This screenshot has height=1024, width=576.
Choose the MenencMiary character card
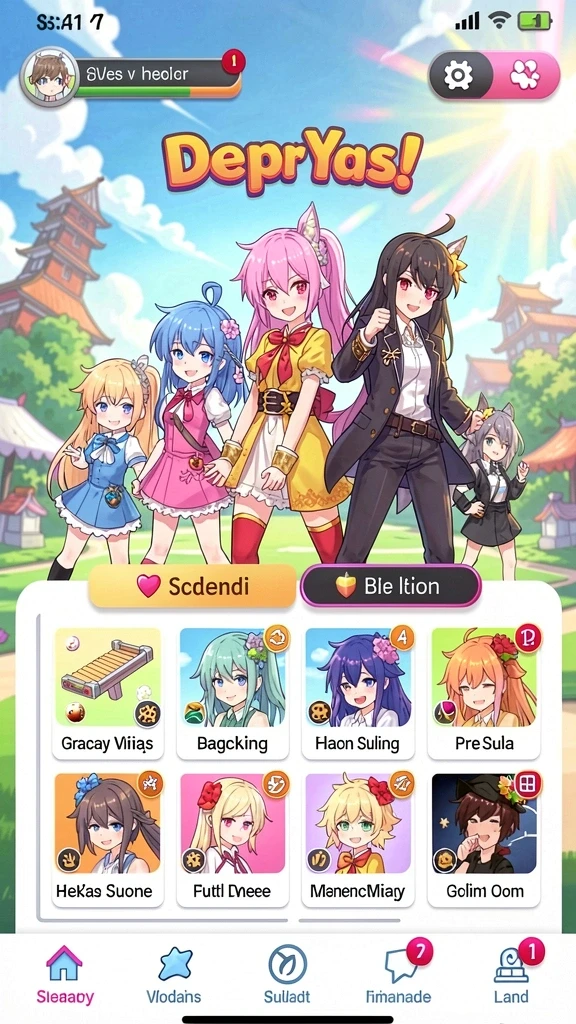pos(358,840)
